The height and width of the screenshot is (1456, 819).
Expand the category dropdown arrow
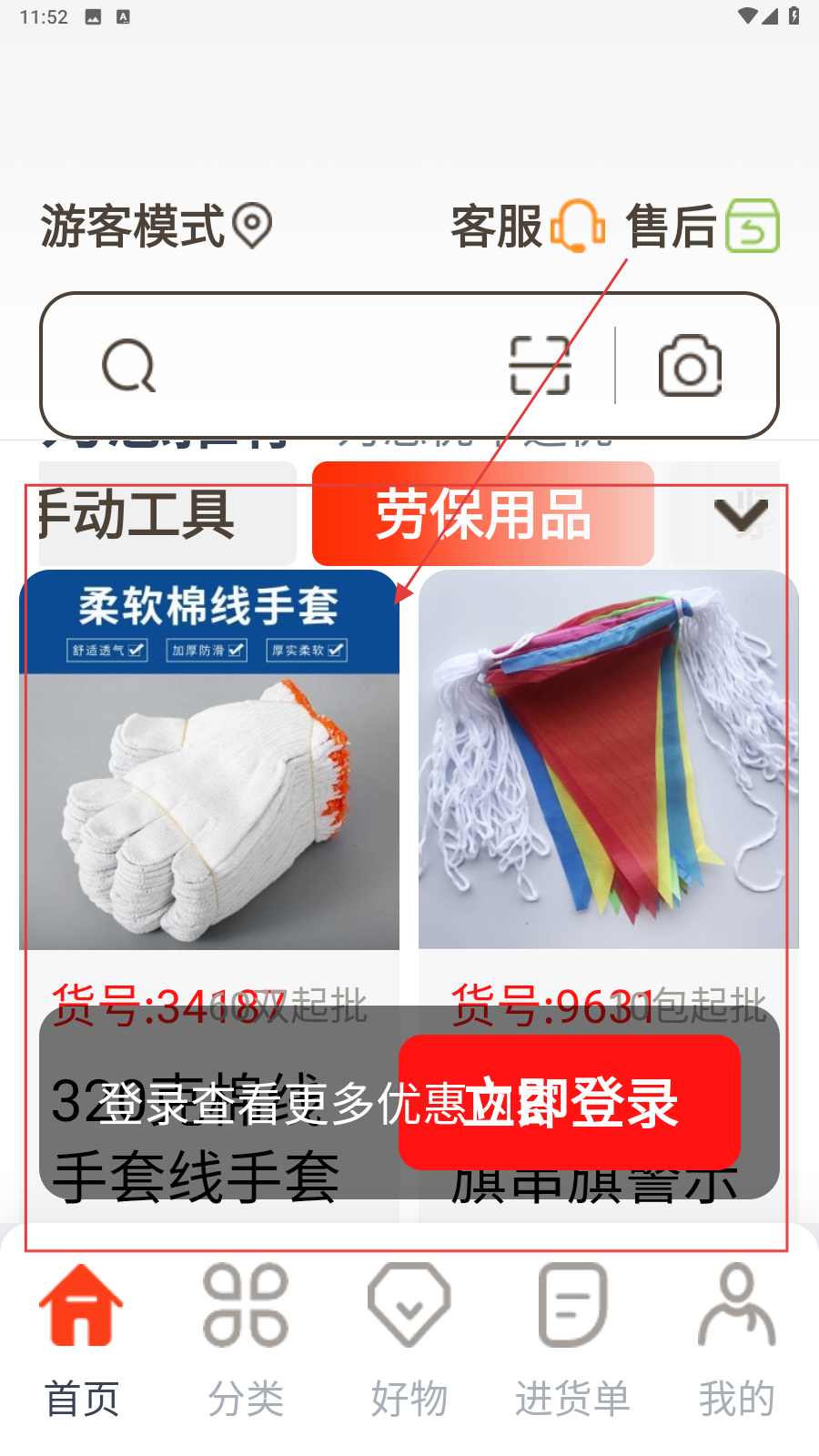[x=741, y=514]
